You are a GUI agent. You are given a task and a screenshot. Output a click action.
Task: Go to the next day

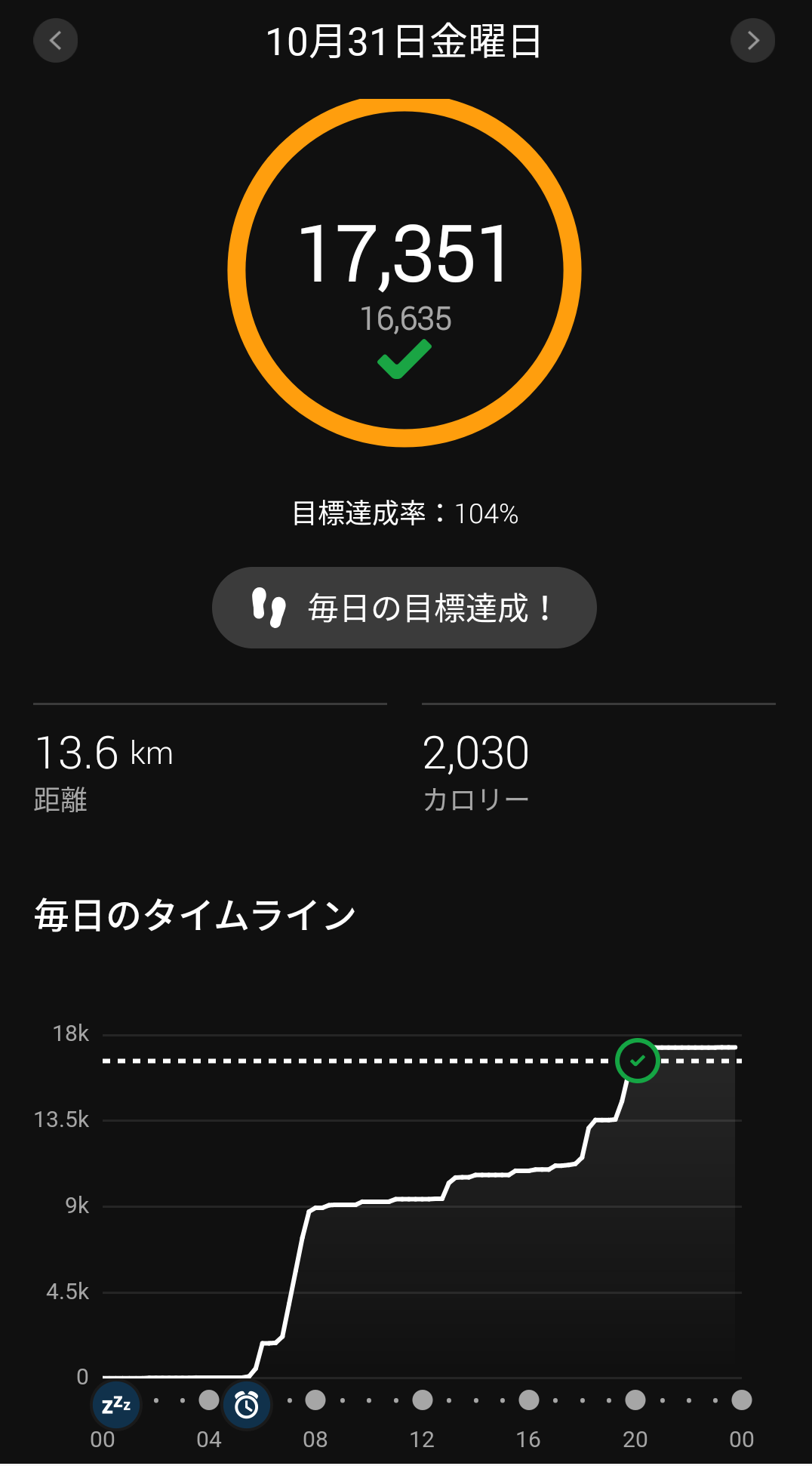[752, 41]
